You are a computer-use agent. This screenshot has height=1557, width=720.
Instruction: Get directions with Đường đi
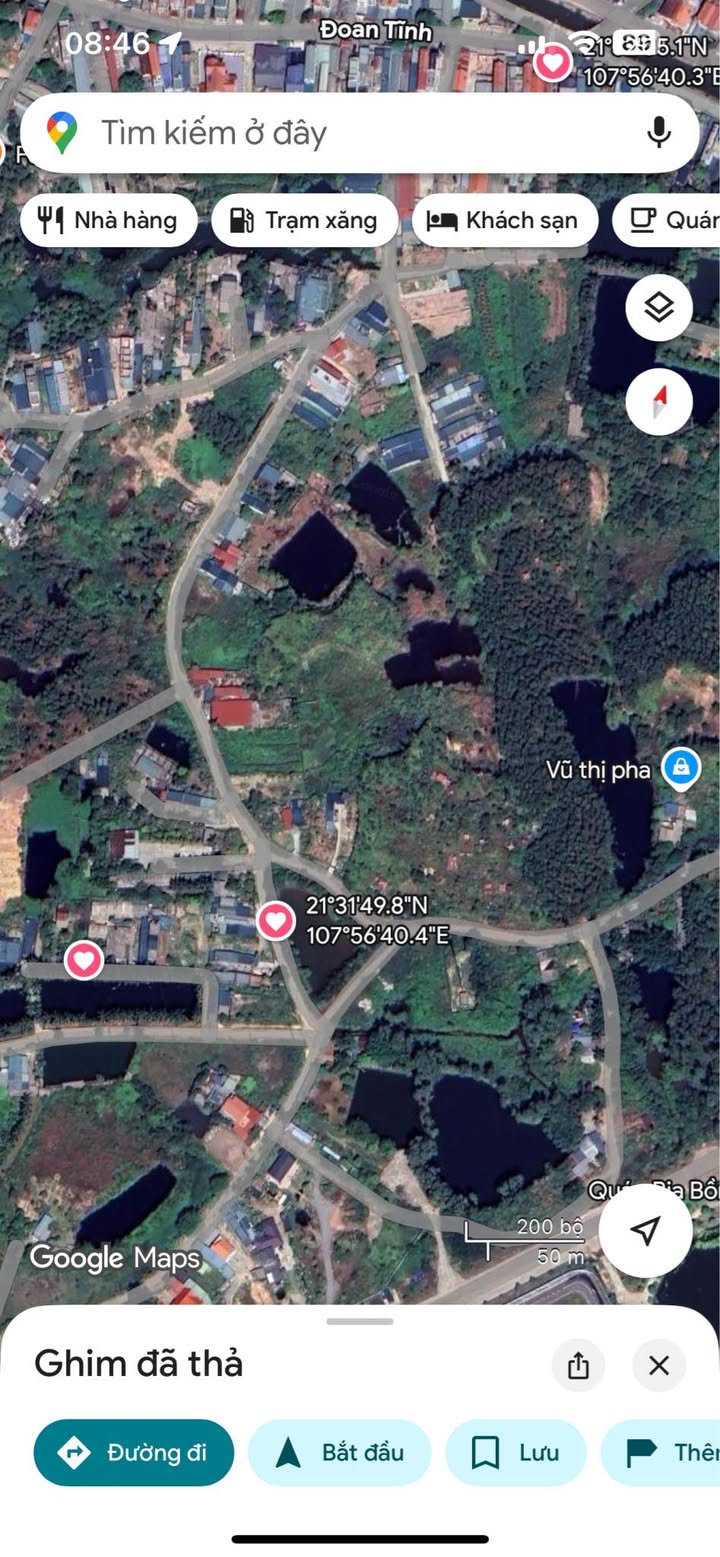click(x=134, y=1452)
